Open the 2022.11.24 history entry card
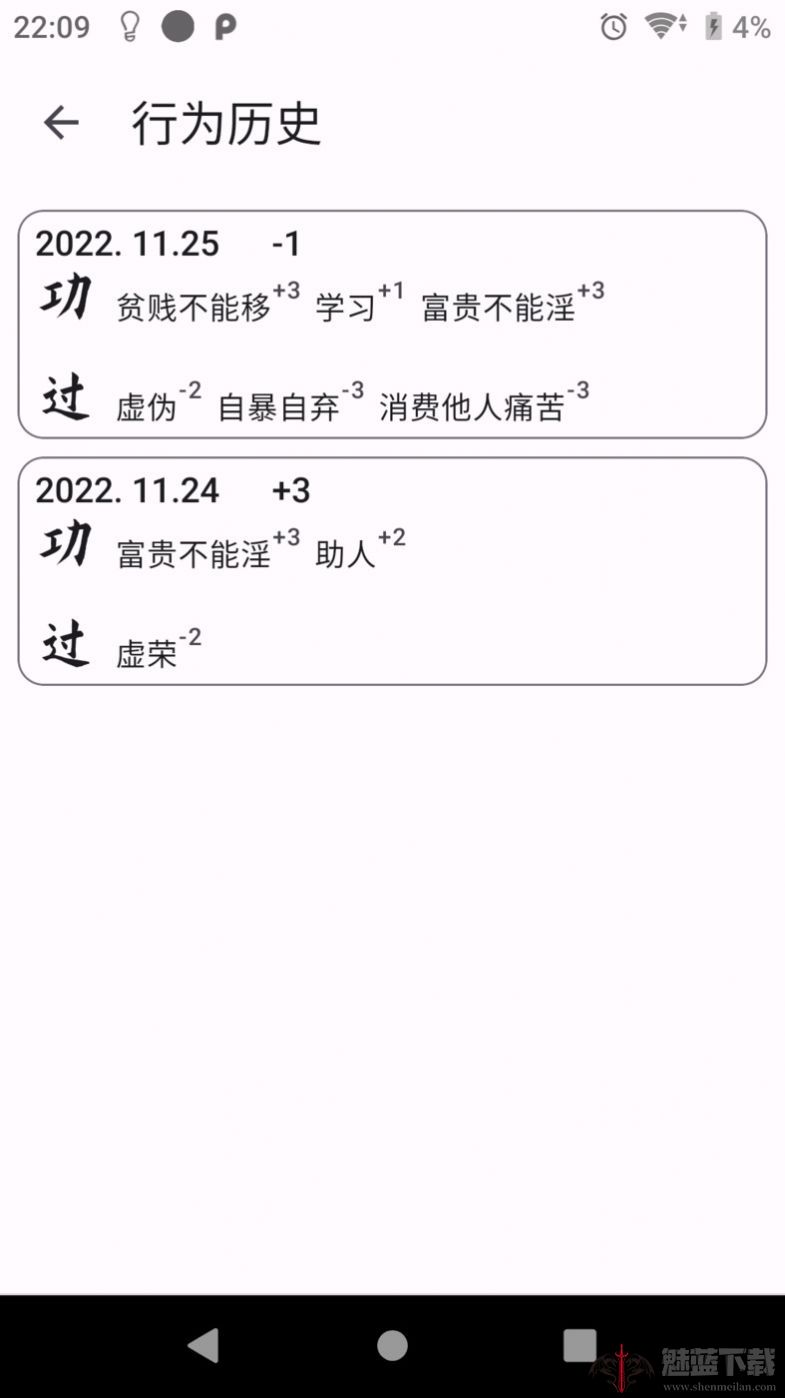785x1398 pixels. pos(392,568)
